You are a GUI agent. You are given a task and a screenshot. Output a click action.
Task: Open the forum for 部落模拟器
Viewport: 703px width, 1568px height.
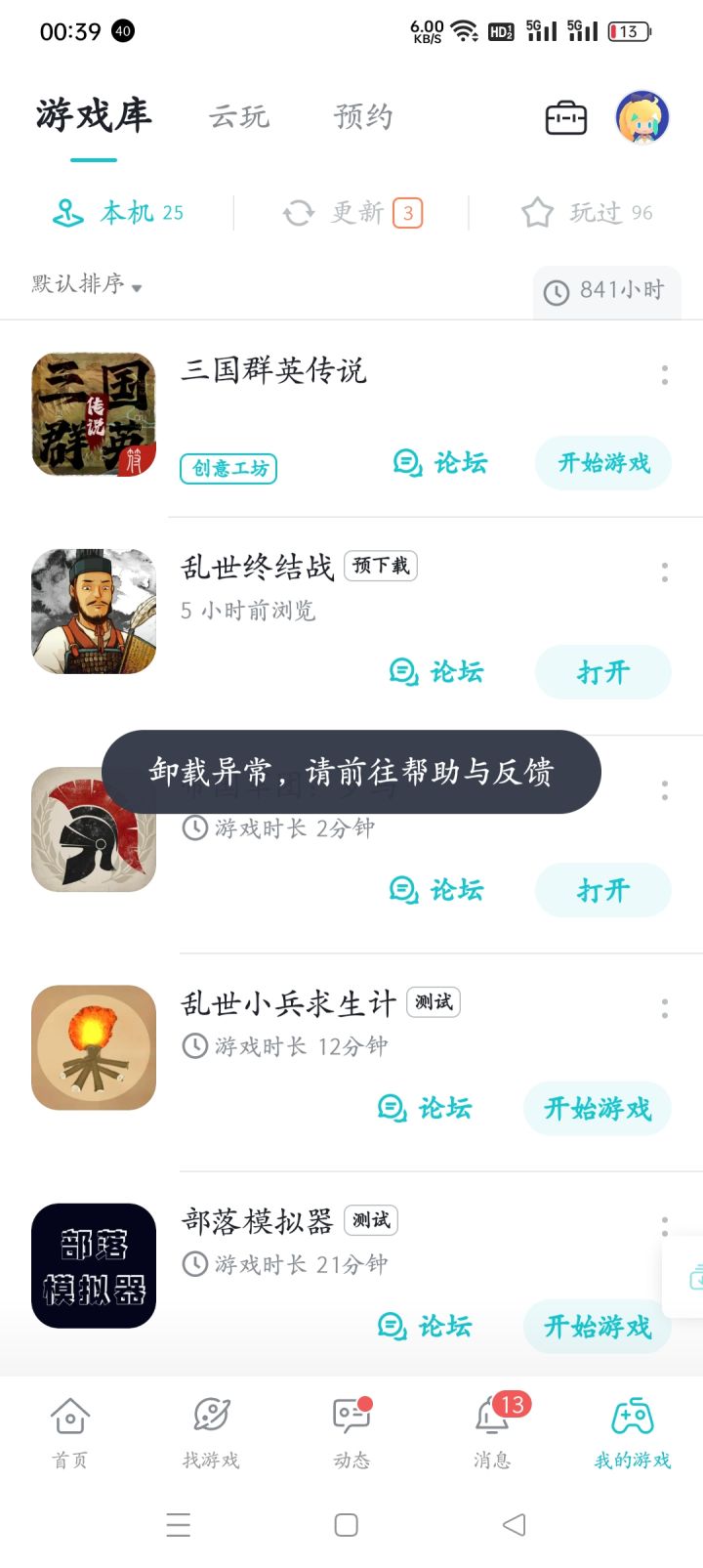tap(425, 1327)
